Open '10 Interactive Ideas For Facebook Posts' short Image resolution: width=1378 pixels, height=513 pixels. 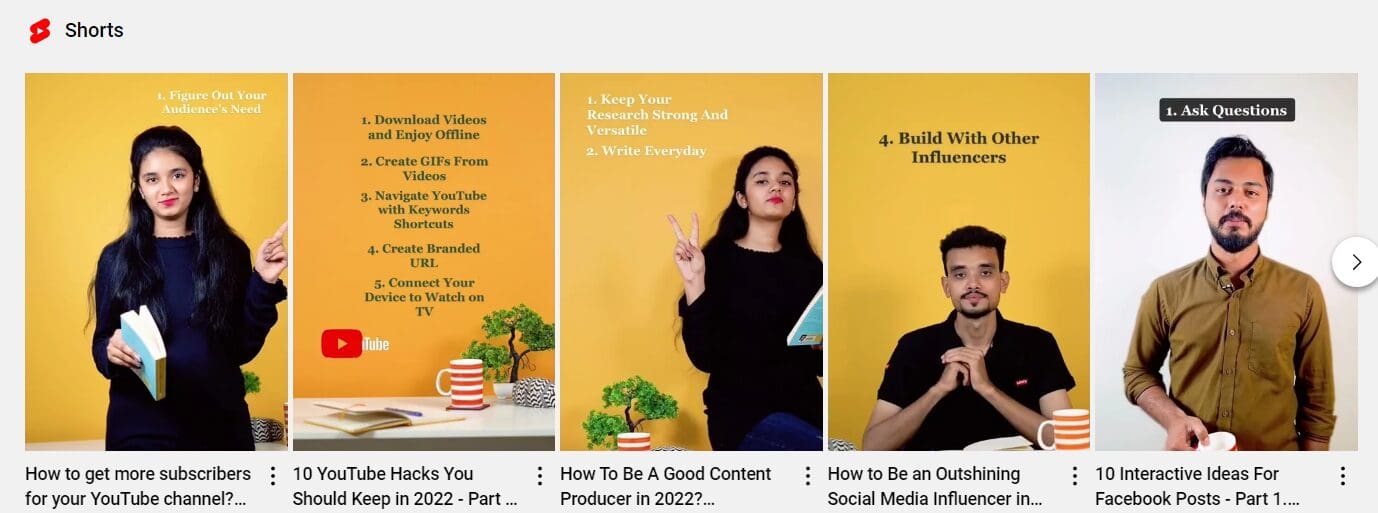tap(1226, 262)
